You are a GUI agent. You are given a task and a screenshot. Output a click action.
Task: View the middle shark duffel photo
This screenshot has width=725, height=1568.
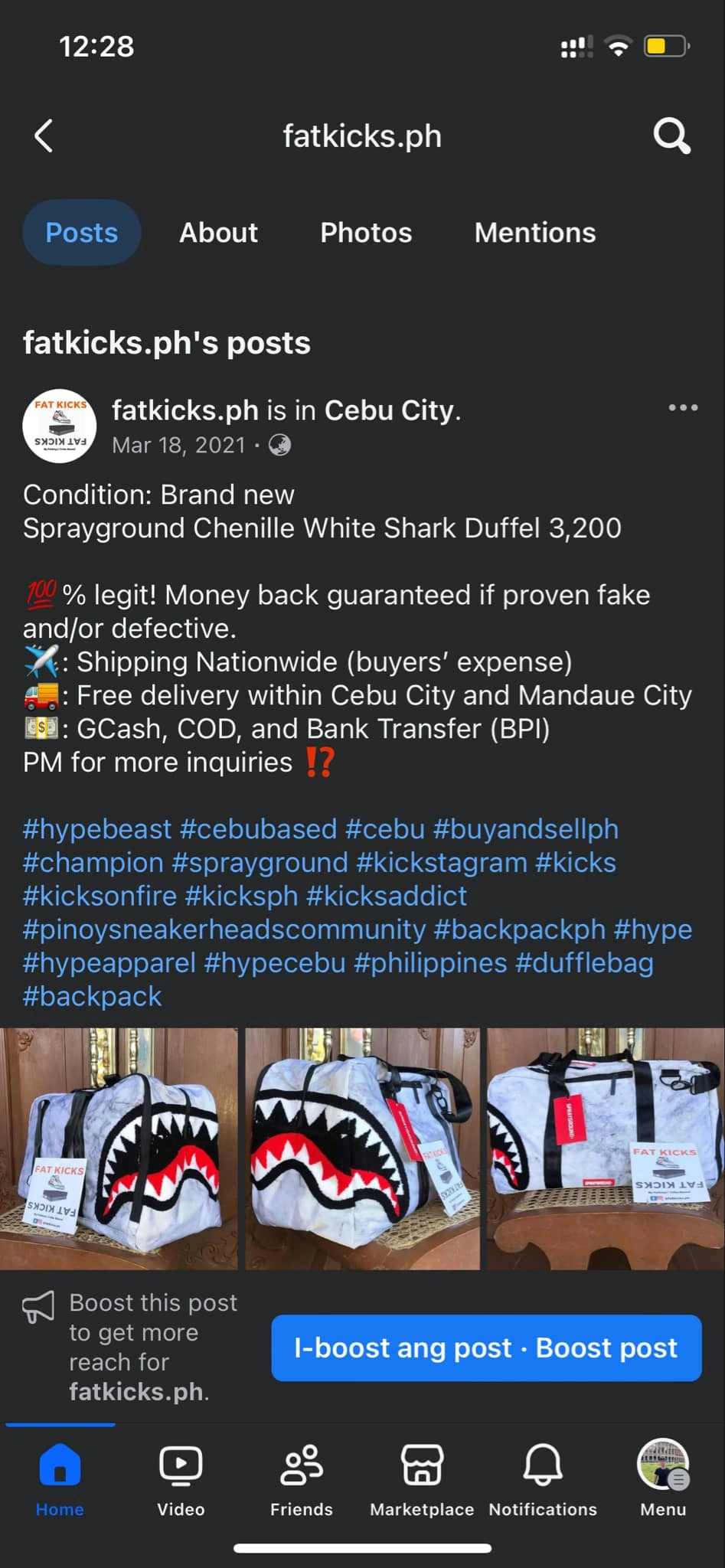pyautogui.click(x=362, y=1148)
